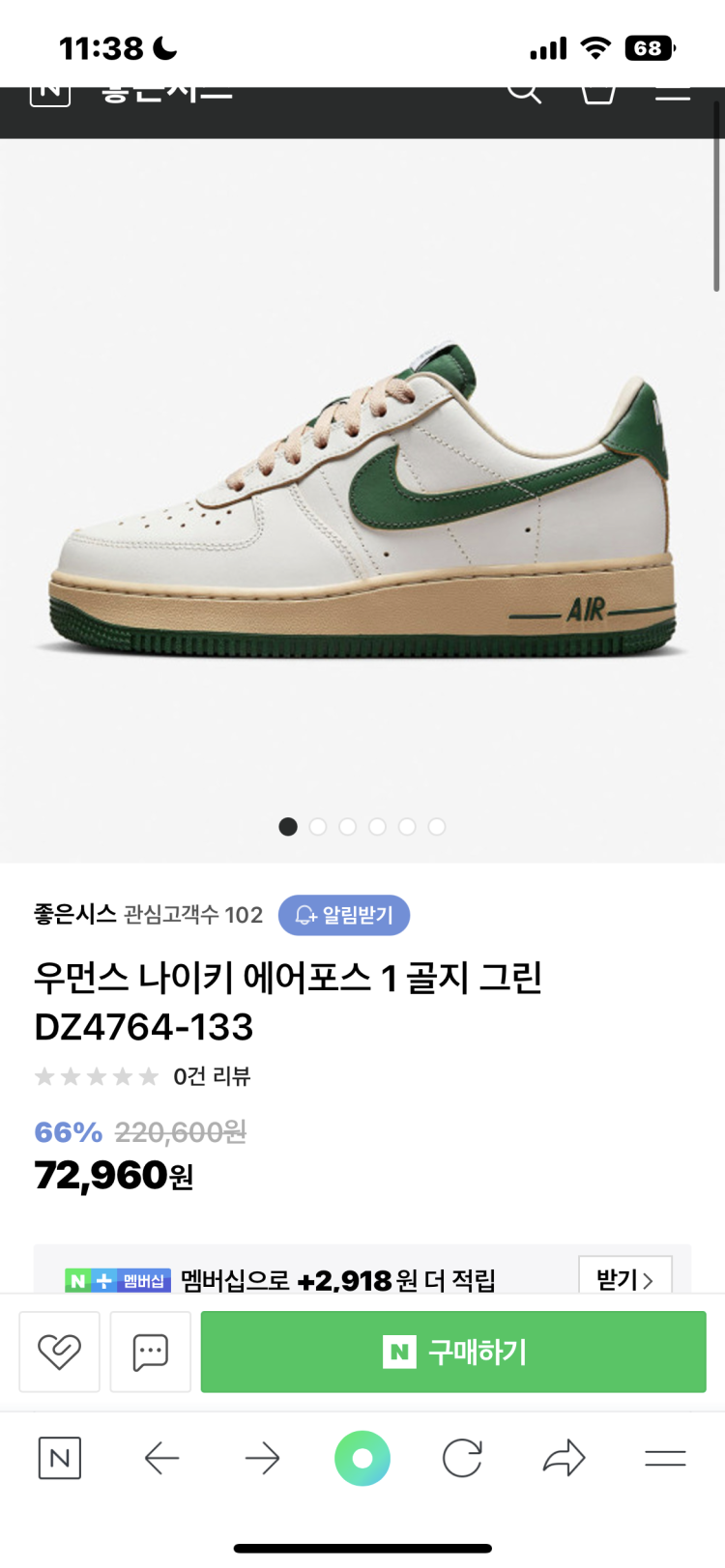Open the chat inquiry icon
Image resolution: width=725 pixels, height=1568 pixels.
(x=150, y=1352)
